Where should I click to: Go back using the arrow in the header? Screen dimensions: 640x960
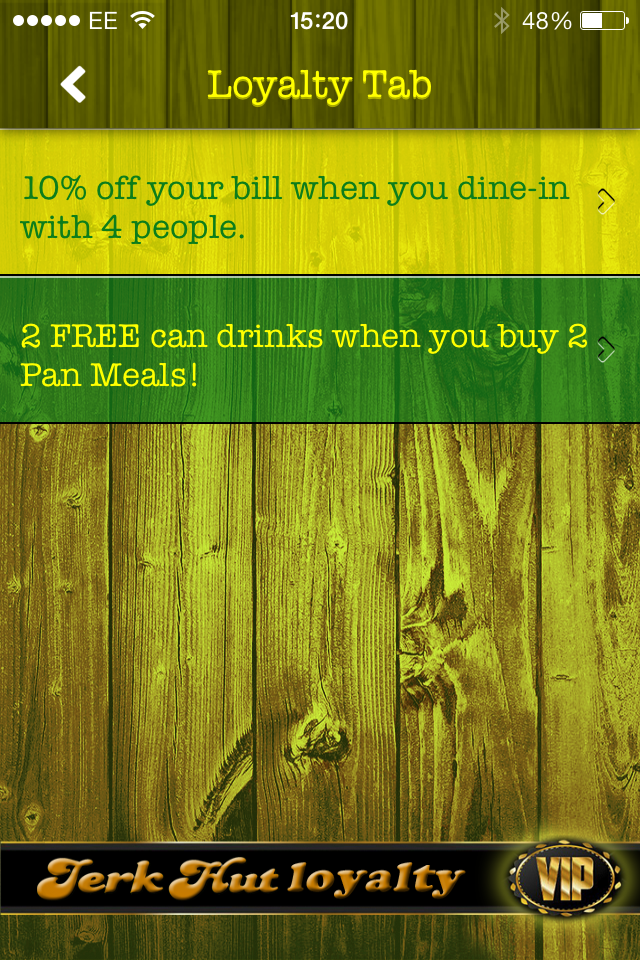[73, 85]
